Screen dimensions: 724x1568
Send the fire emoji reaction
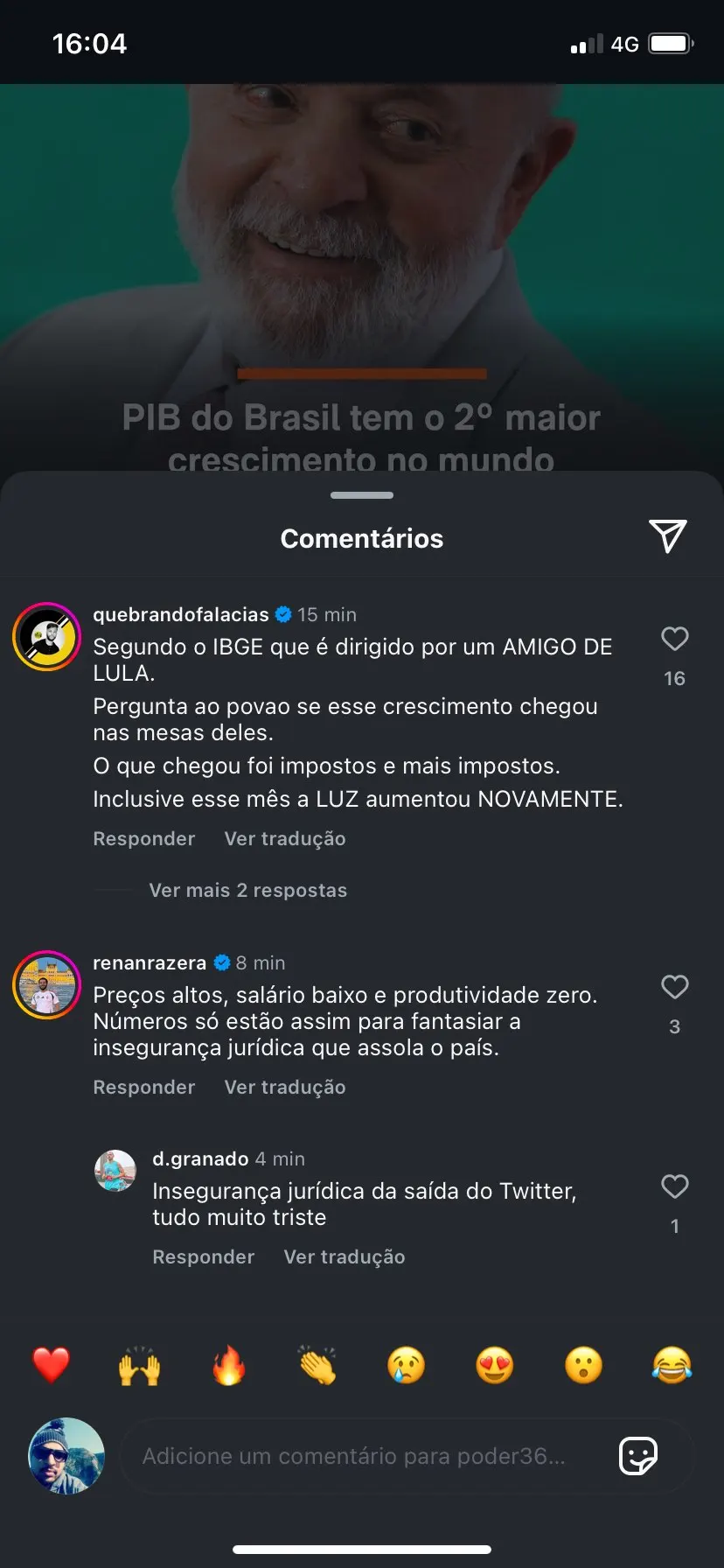[x=228, y=1365]
